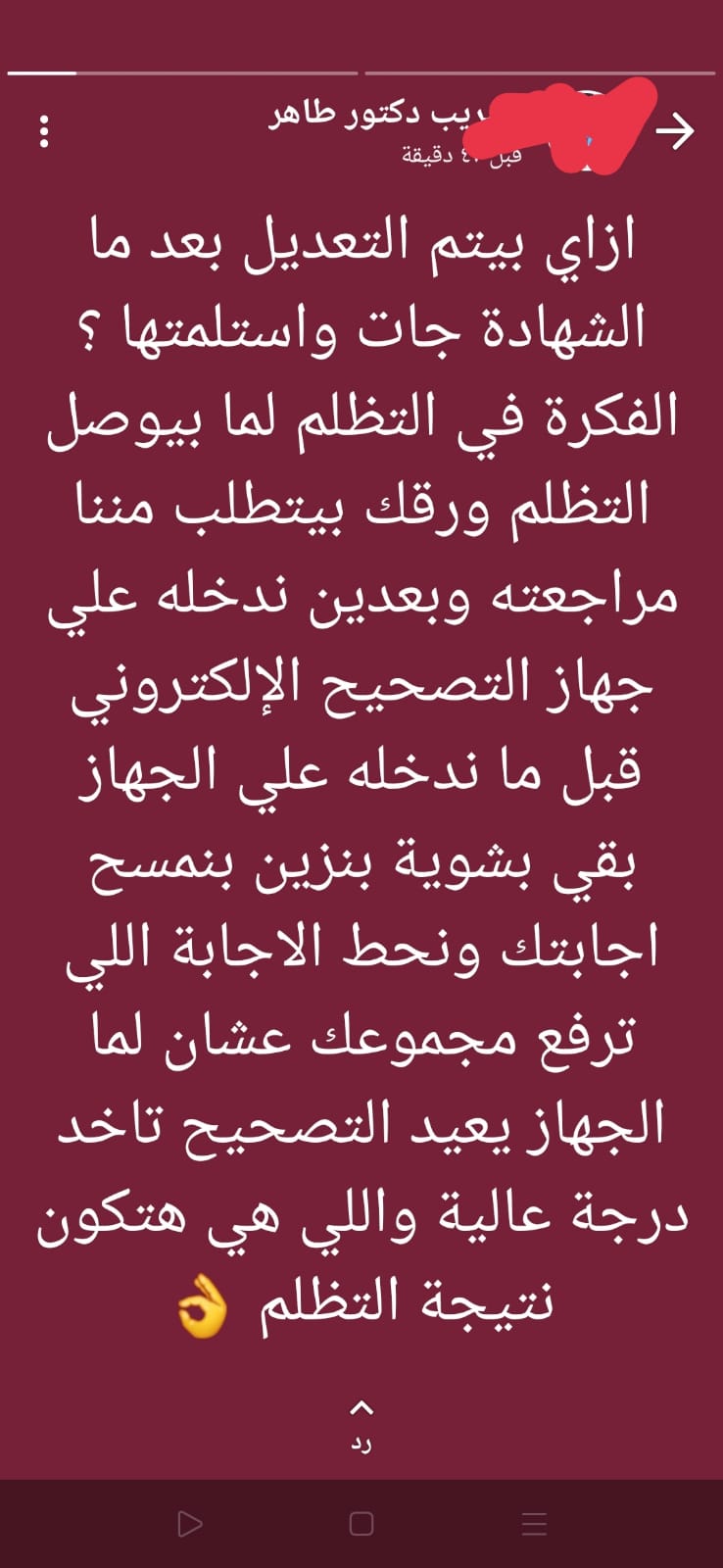Go back using the arrow icon
This screenshot has width=723, height=1568.
tap(675, 130)
